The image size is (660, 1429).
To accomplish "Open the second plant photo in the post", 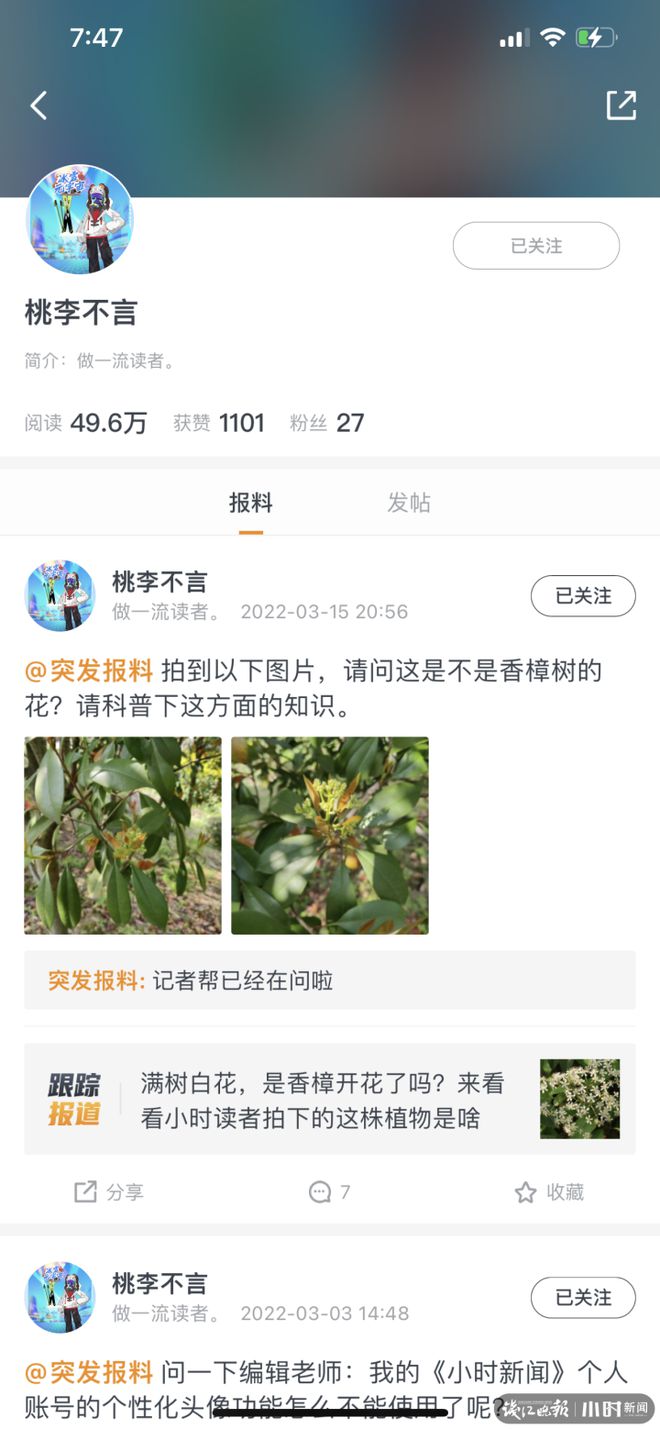I will 330,836.
